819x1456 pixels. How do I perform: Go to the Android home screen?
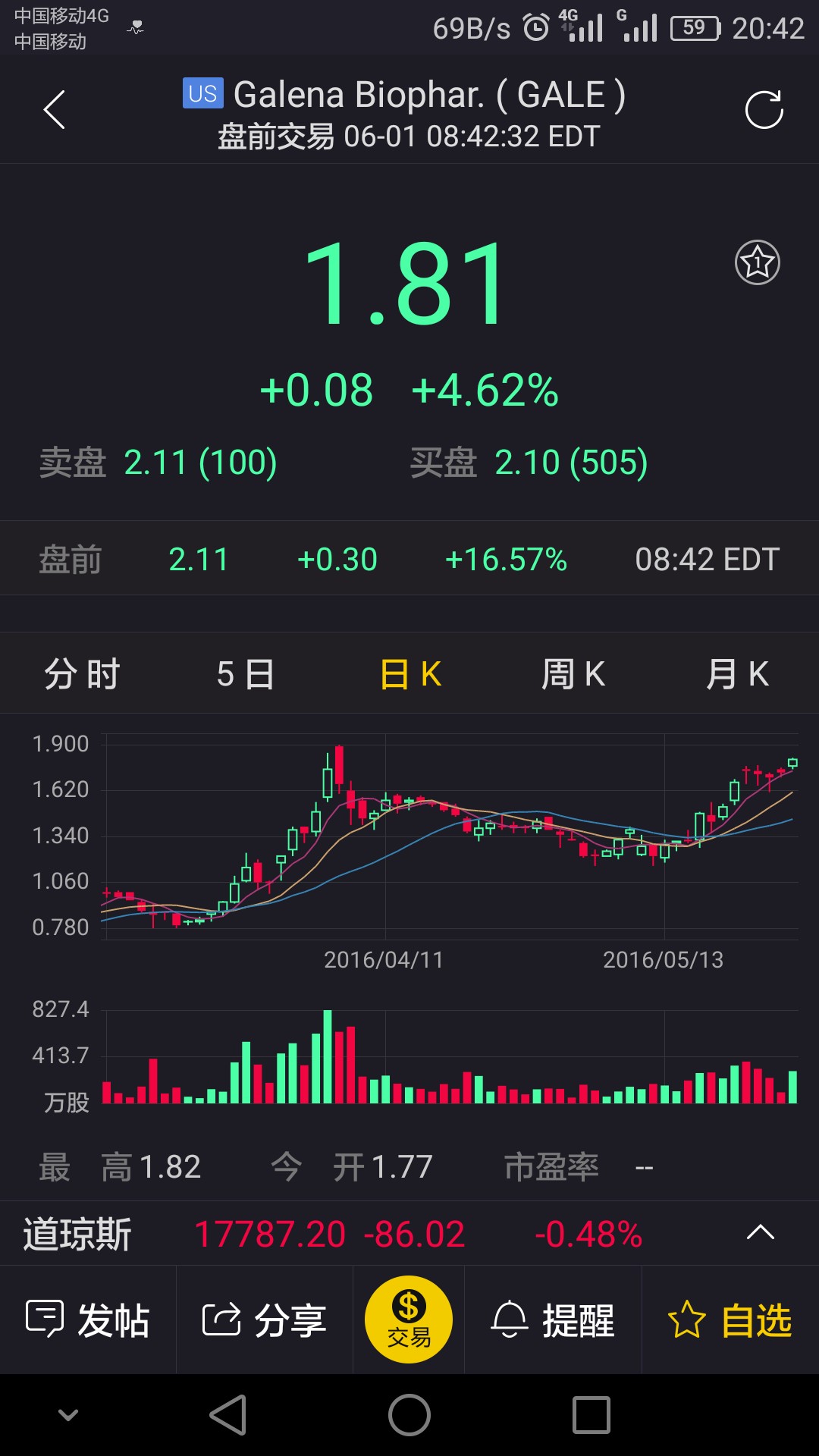coord(409,1415)
